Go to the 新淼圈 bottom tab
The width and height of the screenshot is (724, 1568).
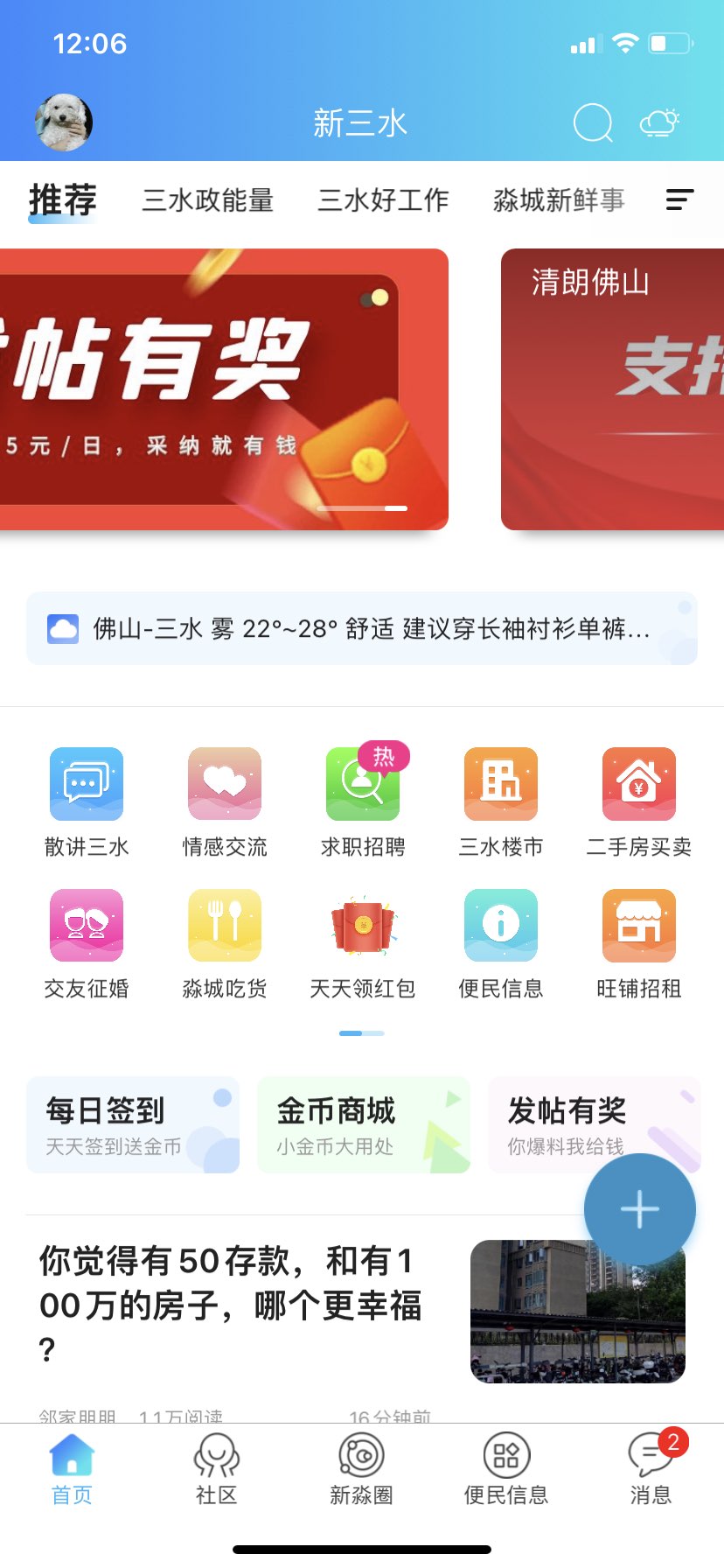[x=361, y=1468]
